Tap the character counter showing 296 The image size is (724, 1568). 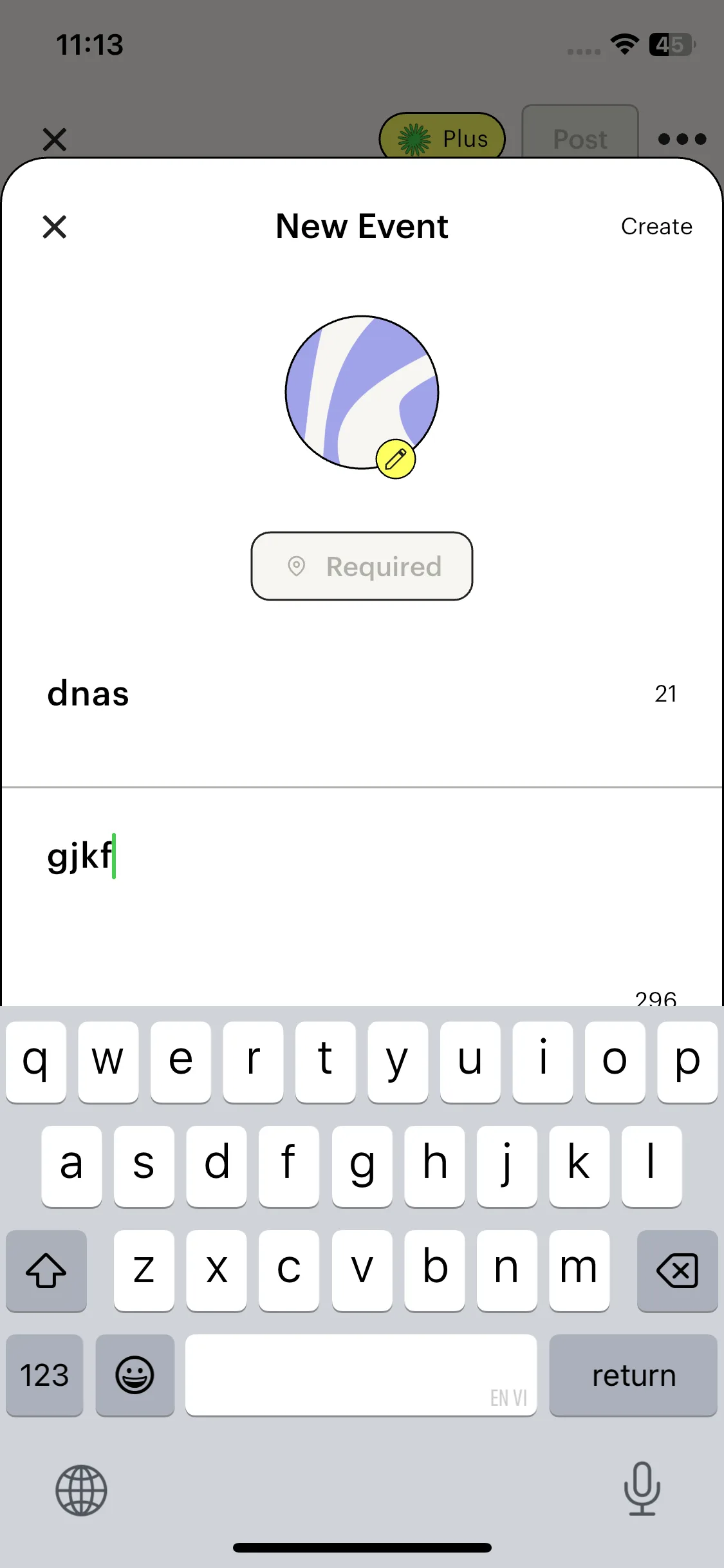[x=656, y=998]
